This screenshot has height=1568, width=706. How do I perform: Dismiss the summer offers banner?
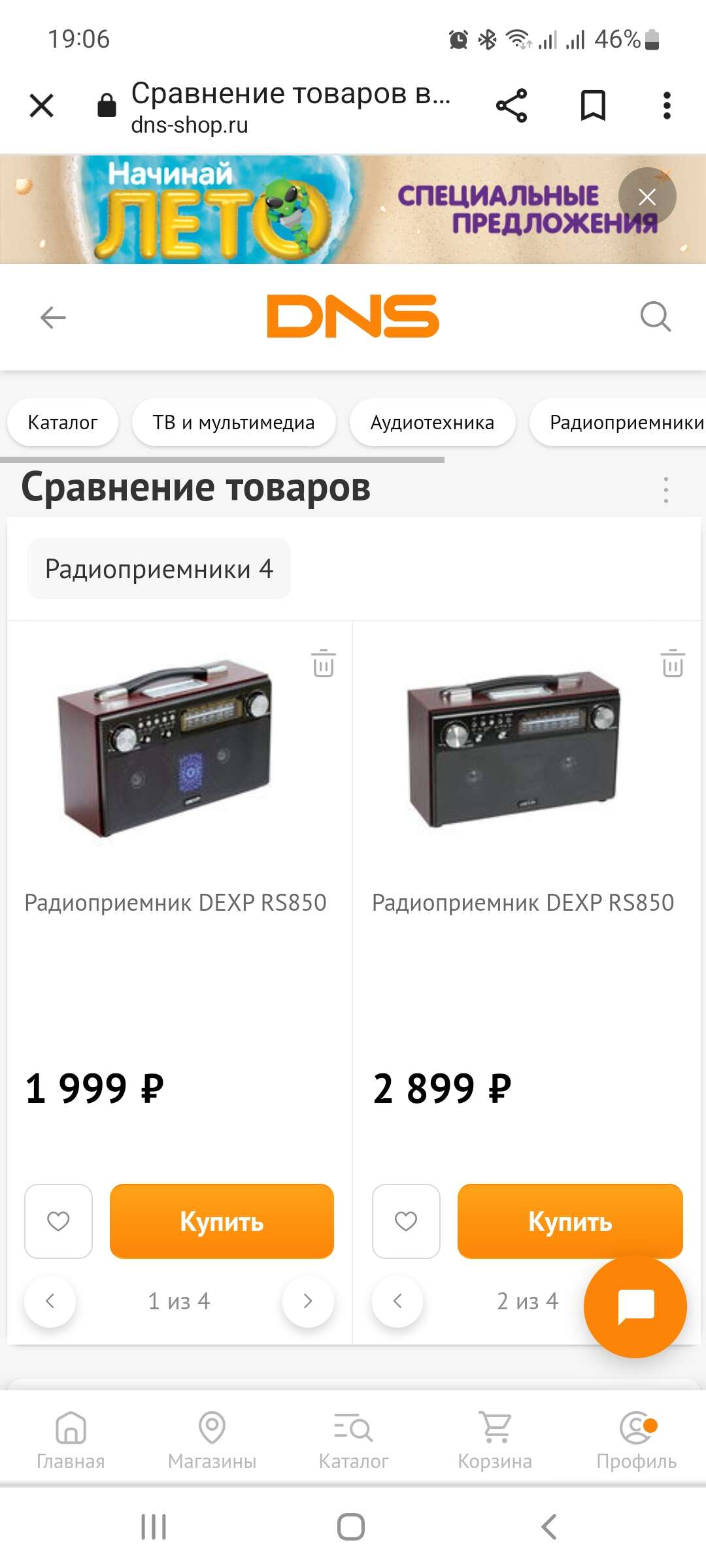[x=647, y=197]
